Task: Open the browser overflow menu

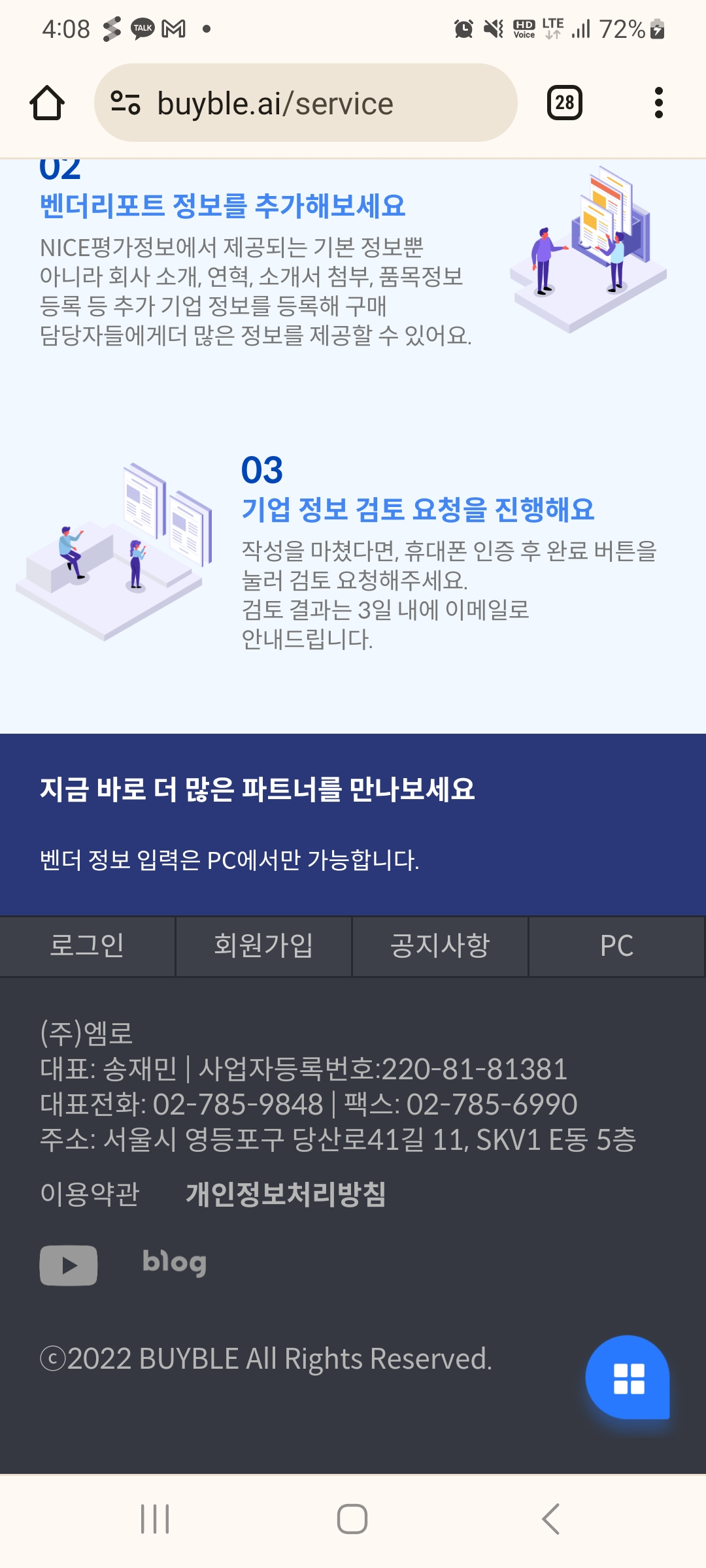Action: (658, 103)
